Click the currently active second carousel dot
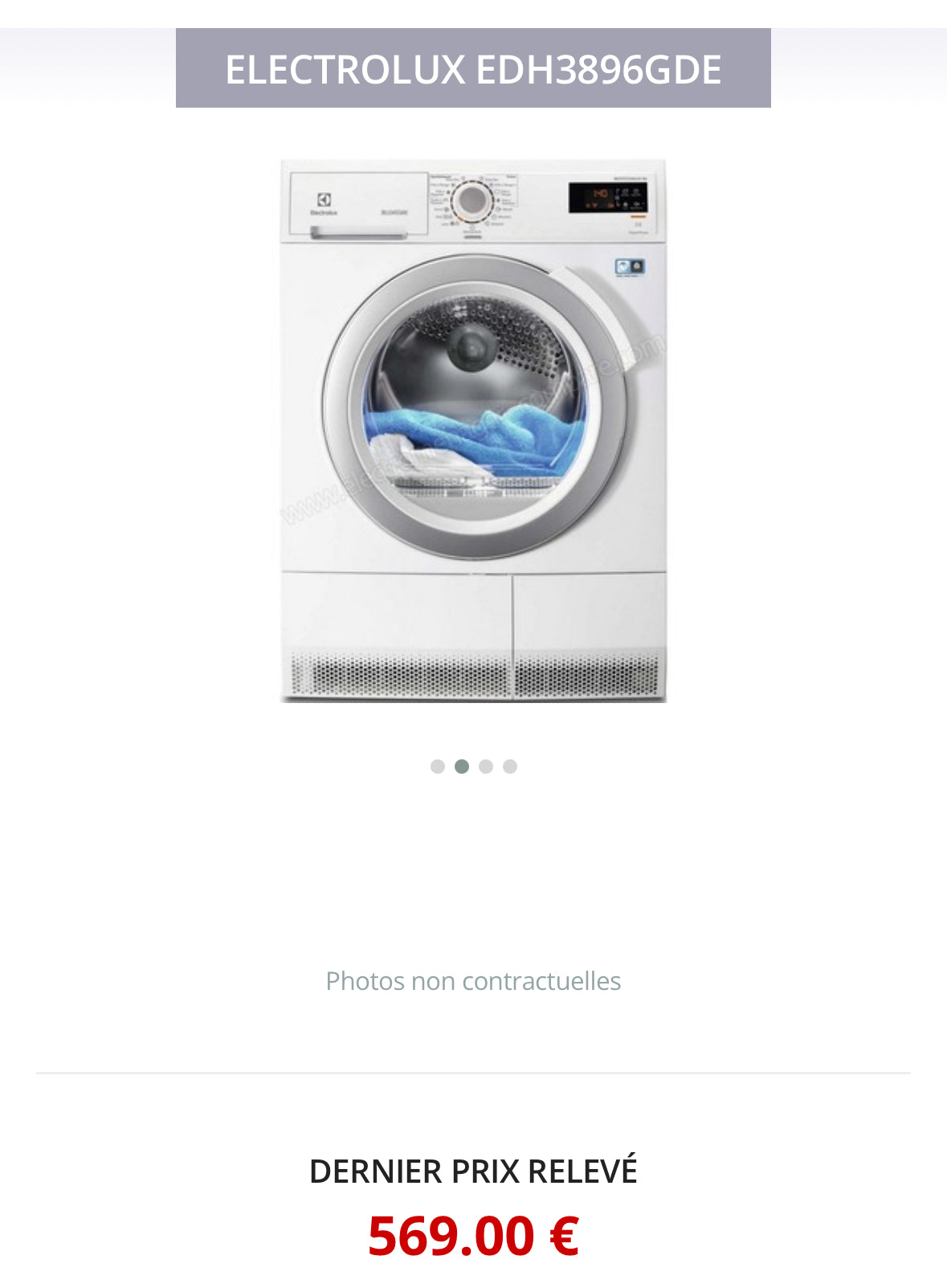Image resolution: width=947 pixels, height=1288 pixels. (461, 767)
